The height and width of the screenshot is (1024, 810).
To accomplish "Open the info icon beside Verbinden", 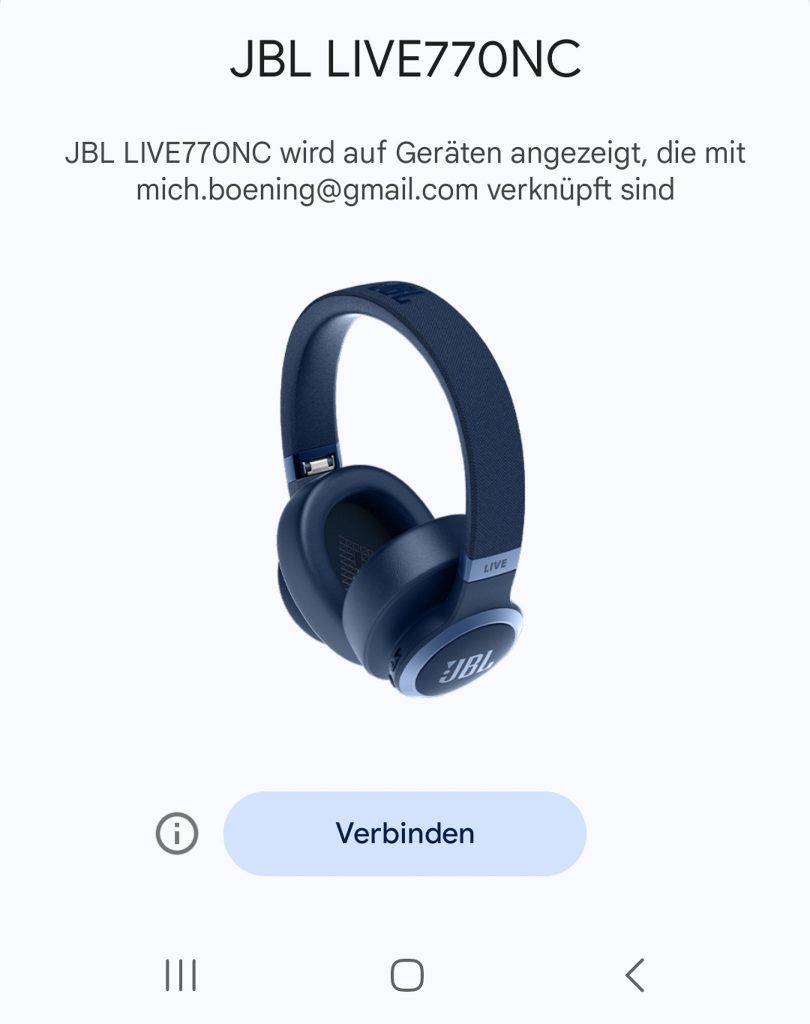I will click(177, 833).
